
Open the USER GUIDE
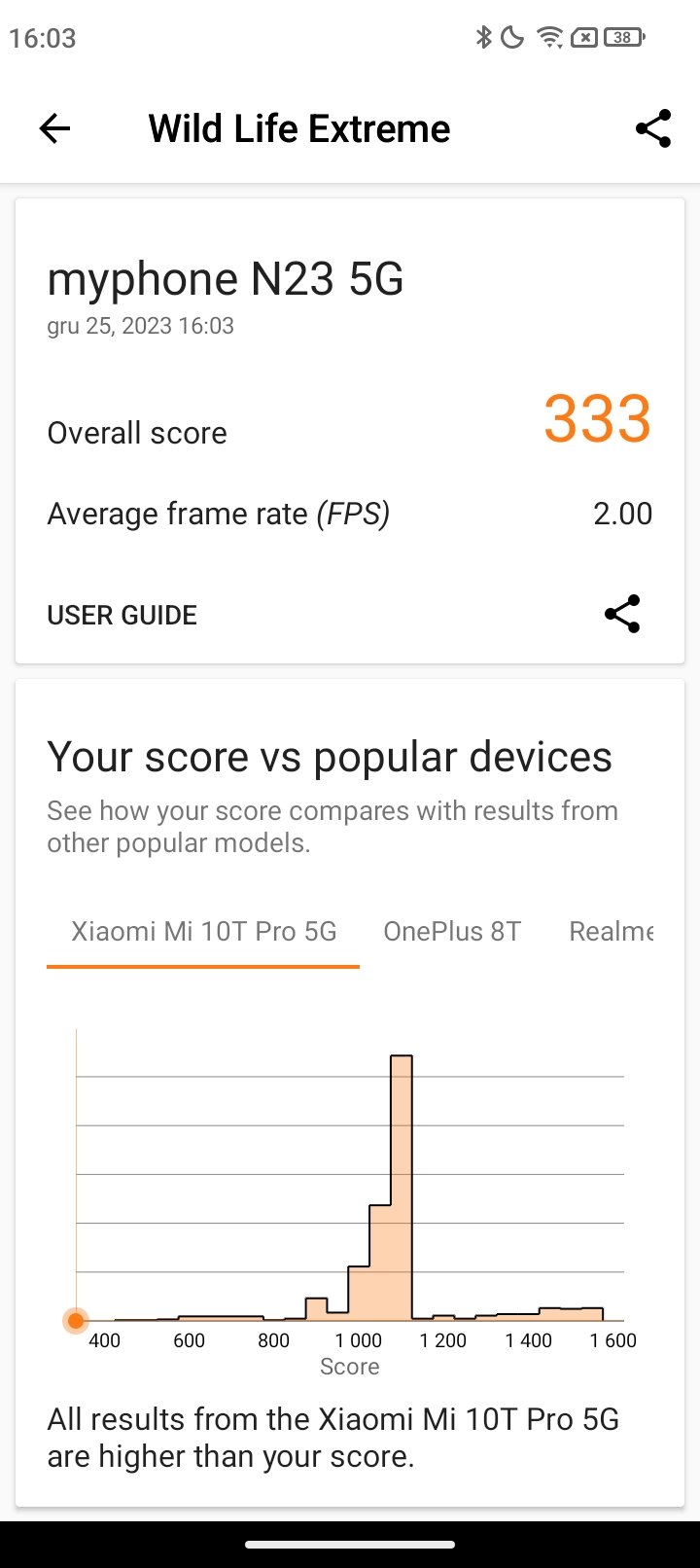tap(122, 615)
